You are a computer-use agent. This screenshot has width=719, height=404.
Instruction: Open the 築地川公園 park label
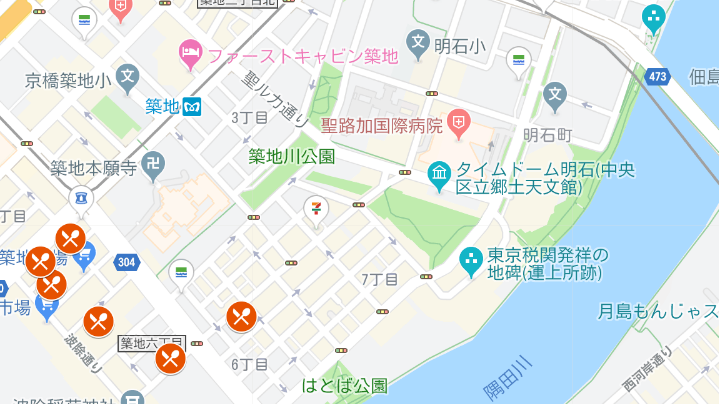click(291, 157)
